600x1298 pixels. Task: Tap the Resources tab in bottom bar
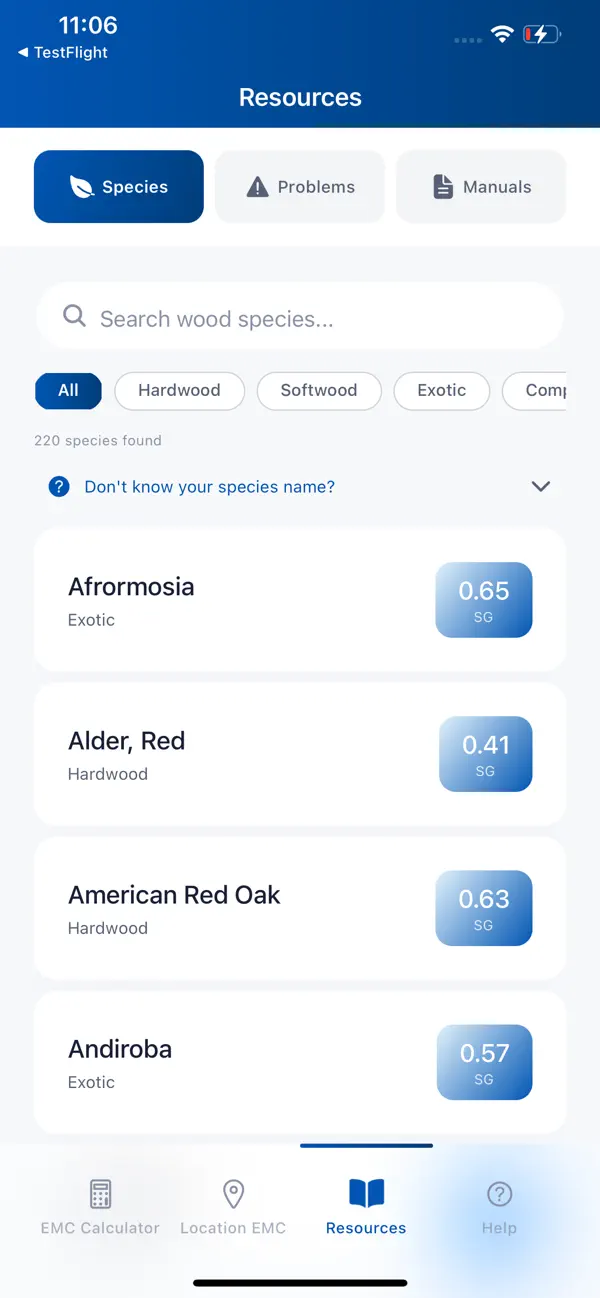click(x=366, y=1207)
